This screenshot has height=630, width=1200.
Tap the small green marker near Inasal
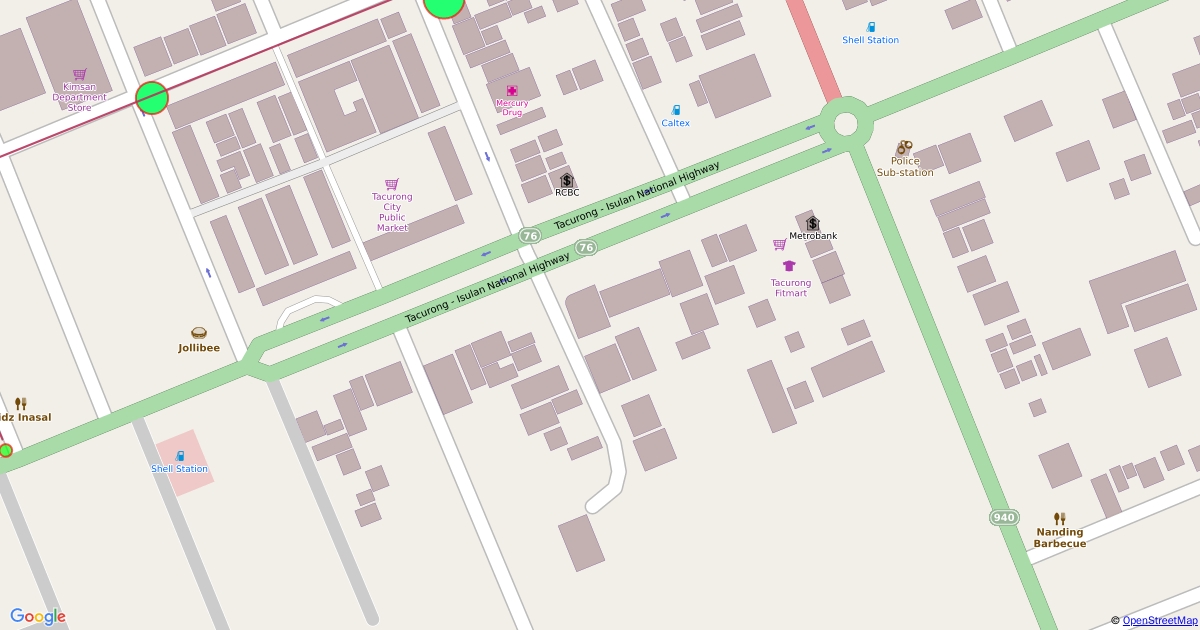6,451
